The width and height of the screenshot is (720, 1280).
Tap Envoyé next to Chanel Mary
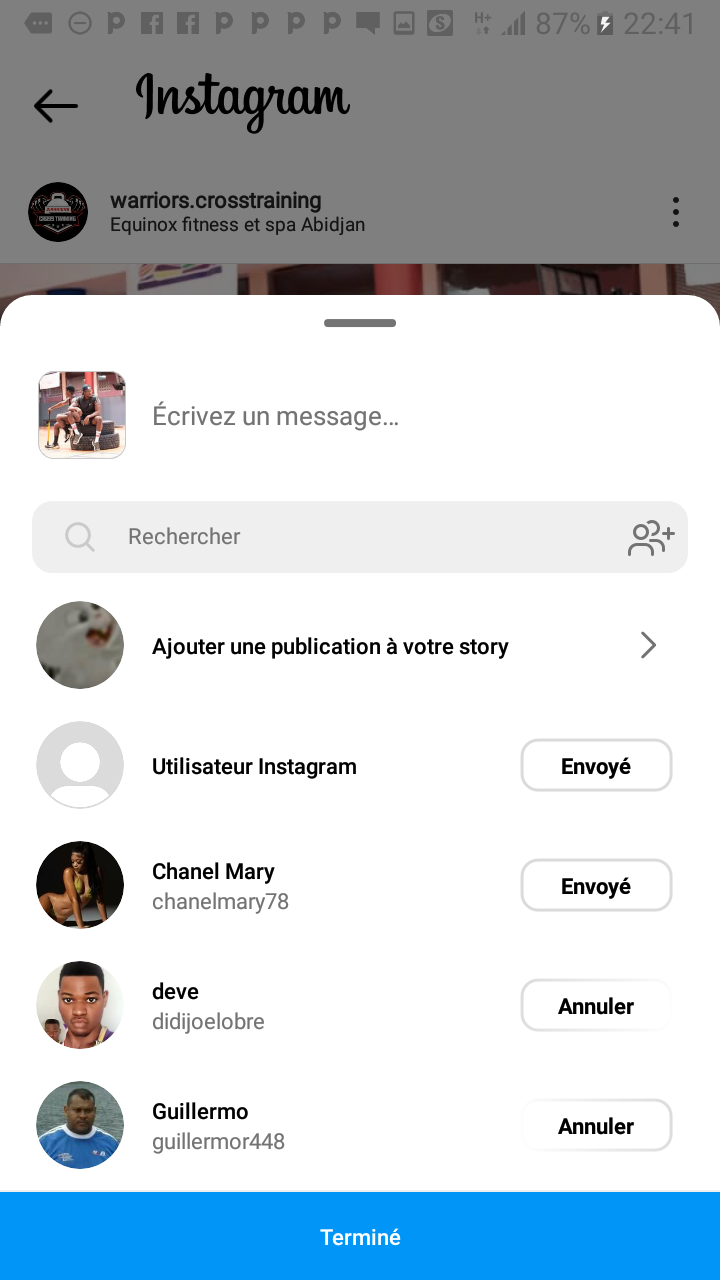(x=596, y=886)
